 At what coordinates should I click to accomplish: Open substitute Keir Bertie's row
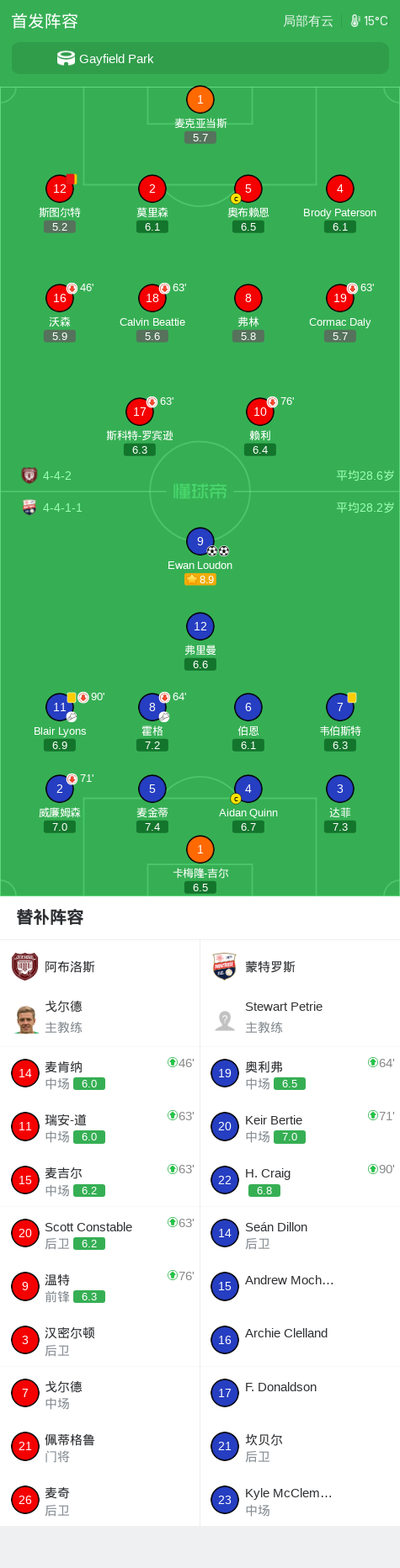coord(300,1126)
